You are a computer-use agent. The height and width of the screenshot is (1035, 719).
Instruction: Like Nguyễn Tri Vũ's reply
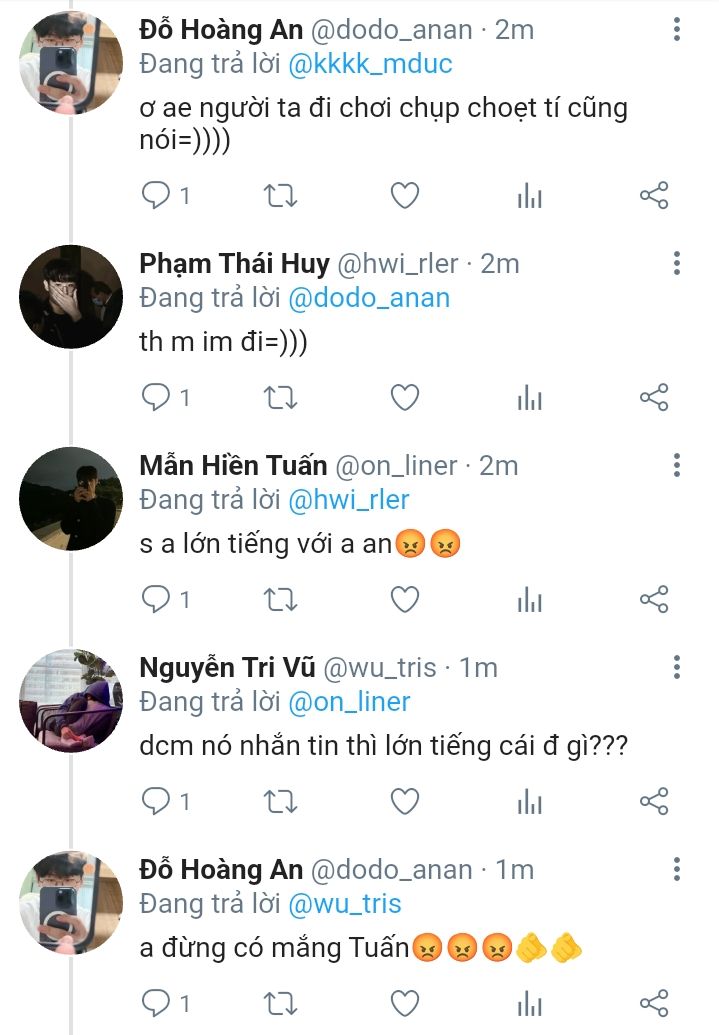pyautogui.click(x=405, y=802)
